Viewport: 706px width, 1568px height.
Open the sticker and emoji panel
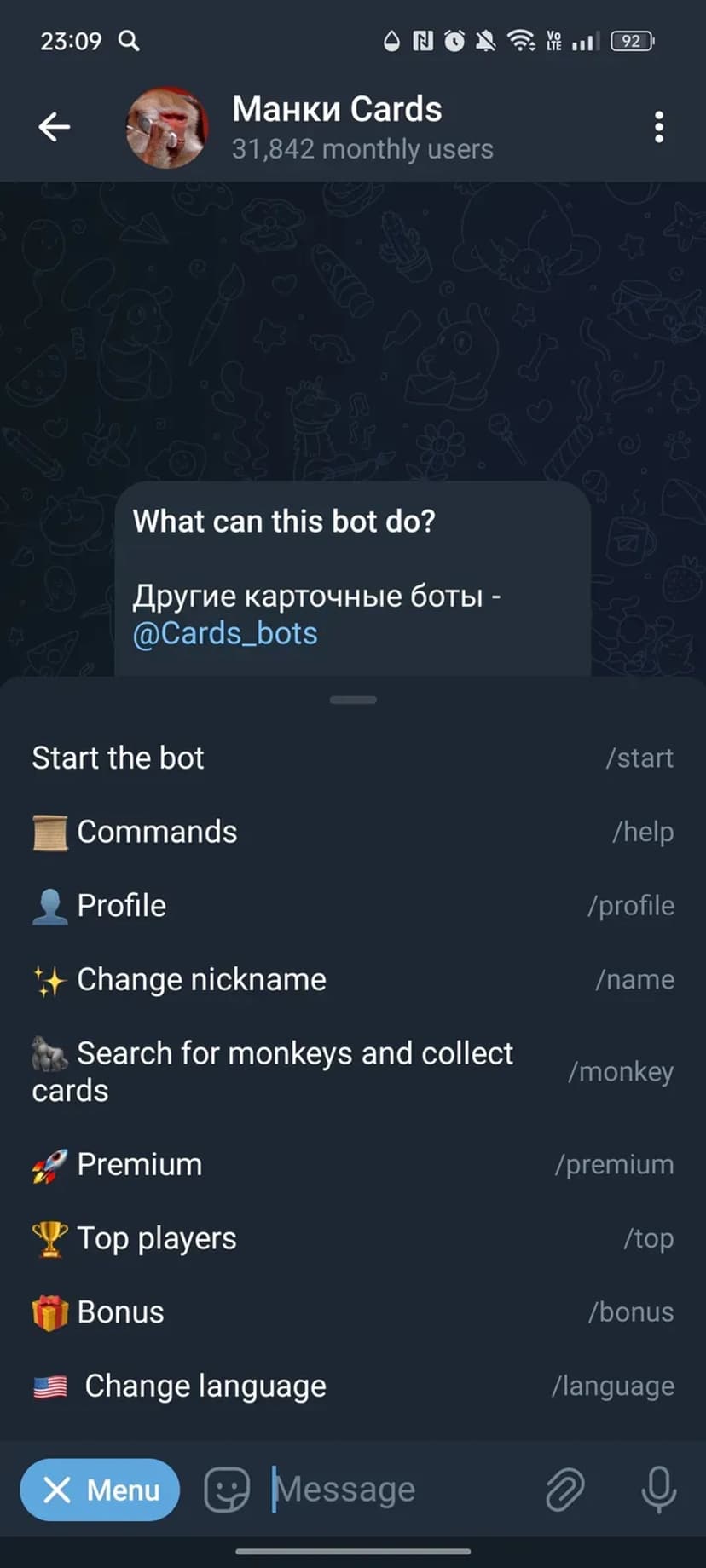click(227, 1490)
